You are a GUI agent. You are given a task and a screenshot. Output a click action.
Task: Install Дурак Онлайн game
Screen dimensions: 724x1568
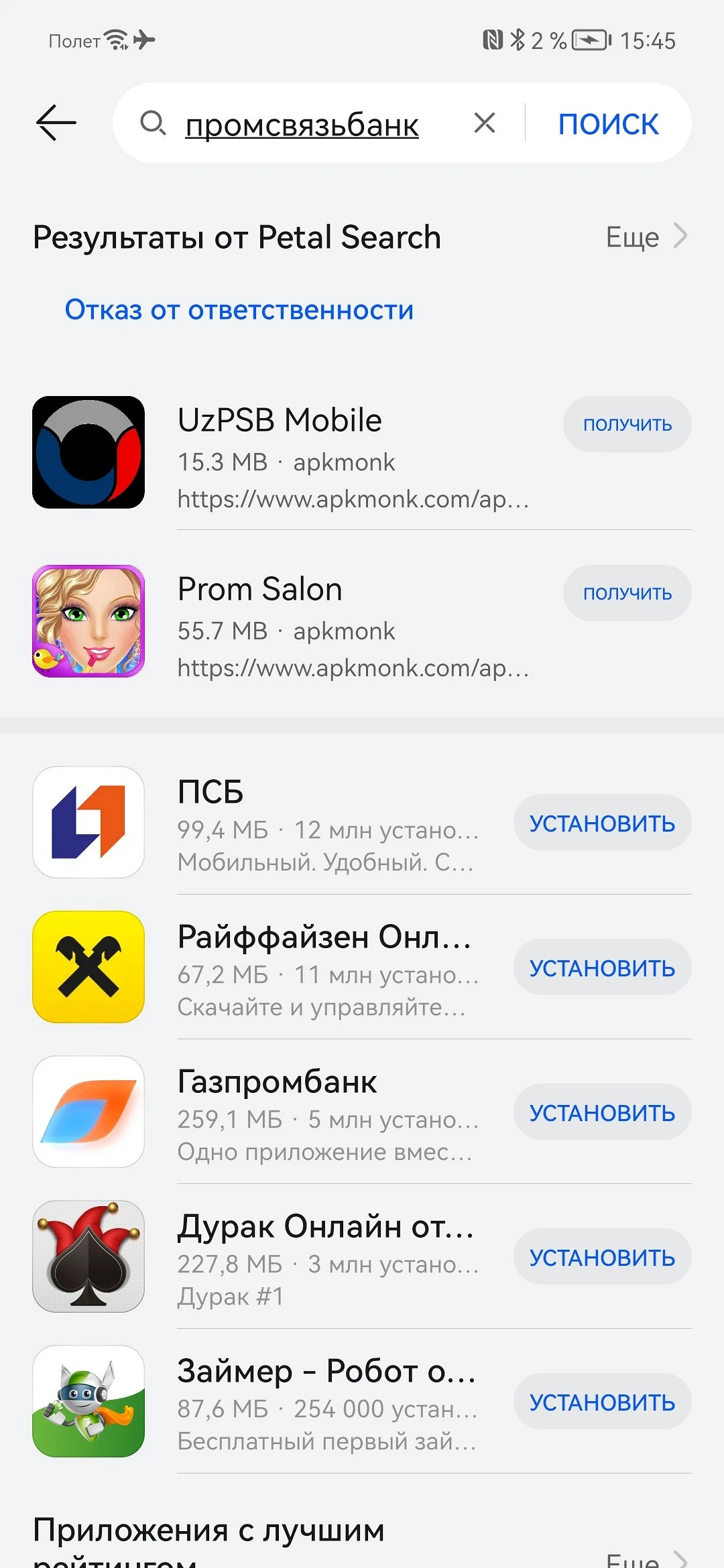coord(602,1257)
